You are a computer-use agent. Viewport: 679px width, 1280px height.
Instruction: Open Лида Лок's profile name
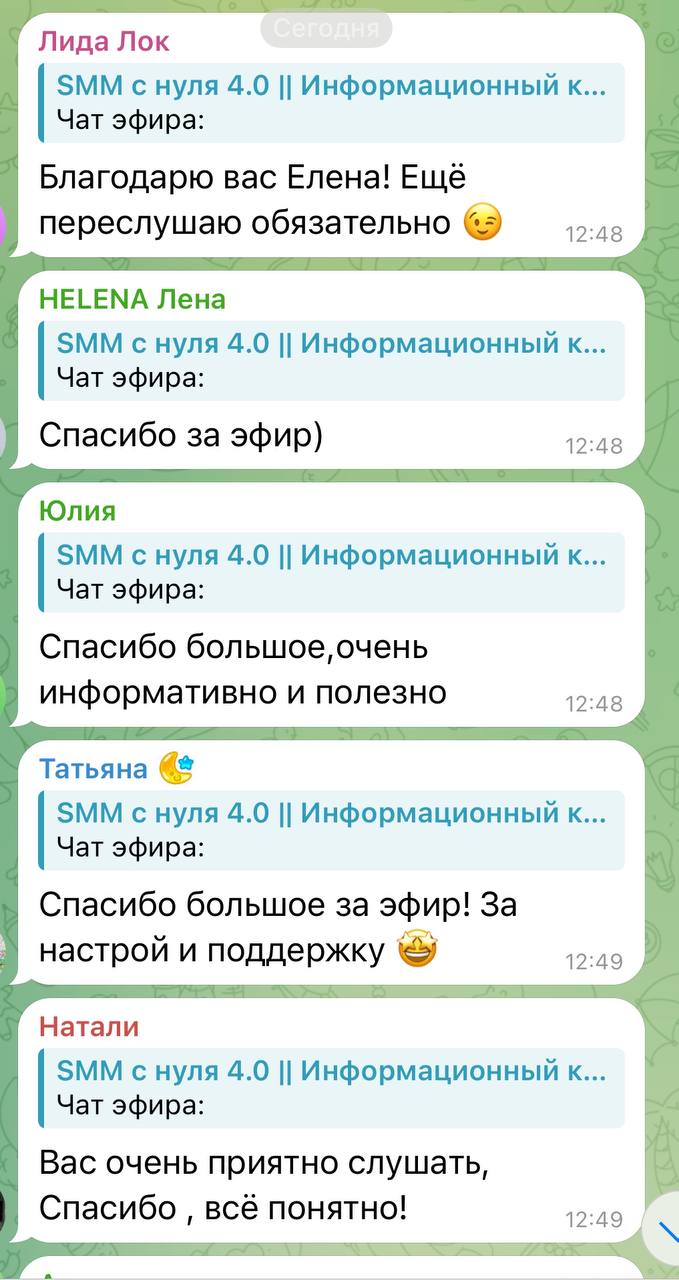point(104,42)
